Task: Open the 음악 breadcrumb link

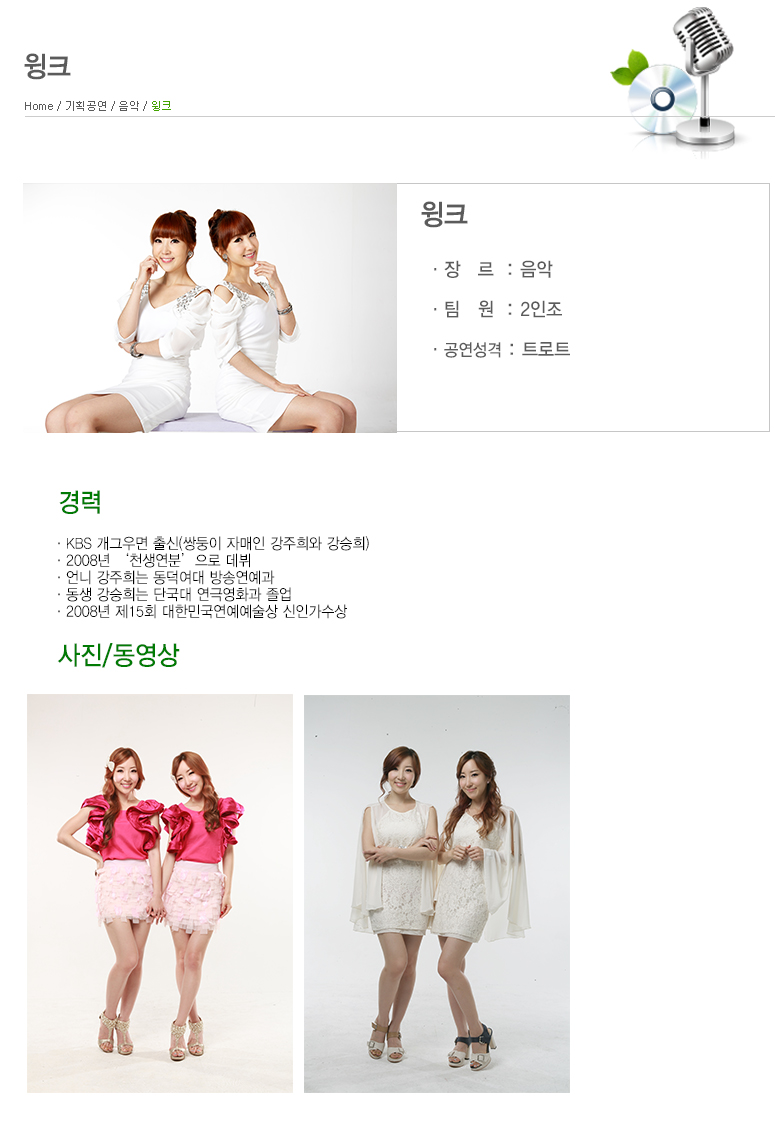Action: pyautogui.click(x=129, y=106)
